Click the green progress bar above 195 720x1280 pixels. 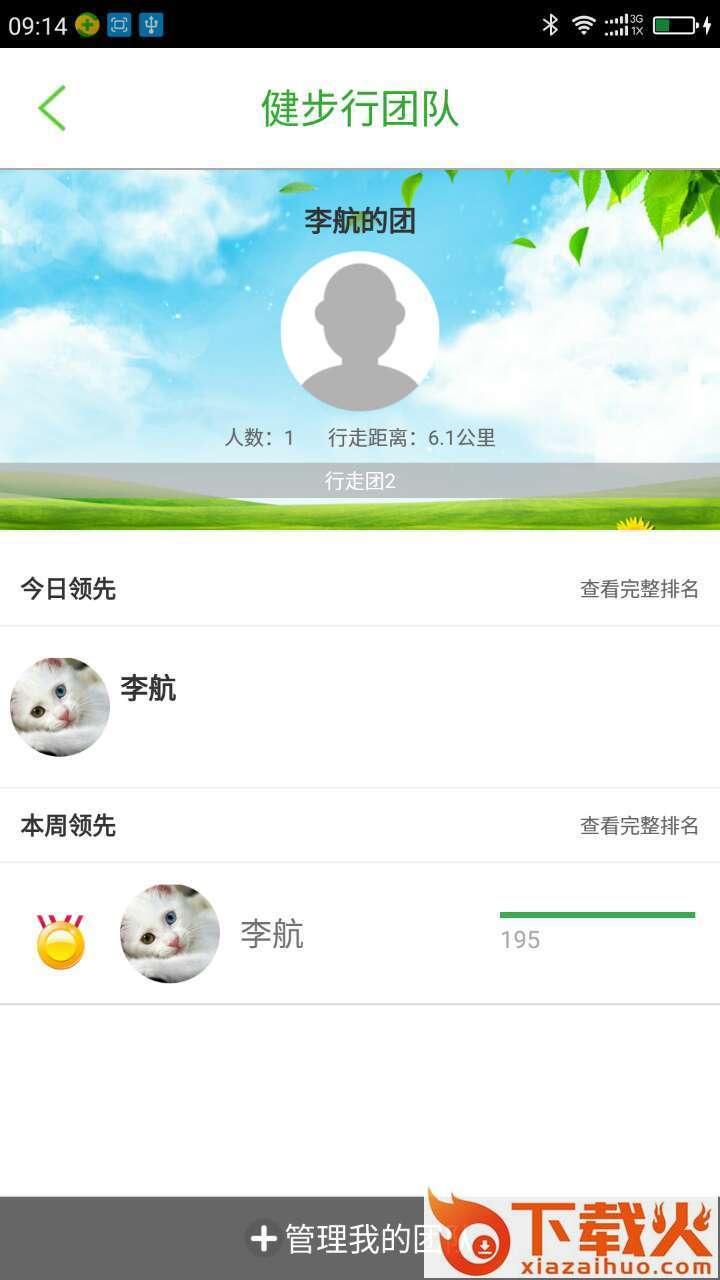click(x=598, y=913)
